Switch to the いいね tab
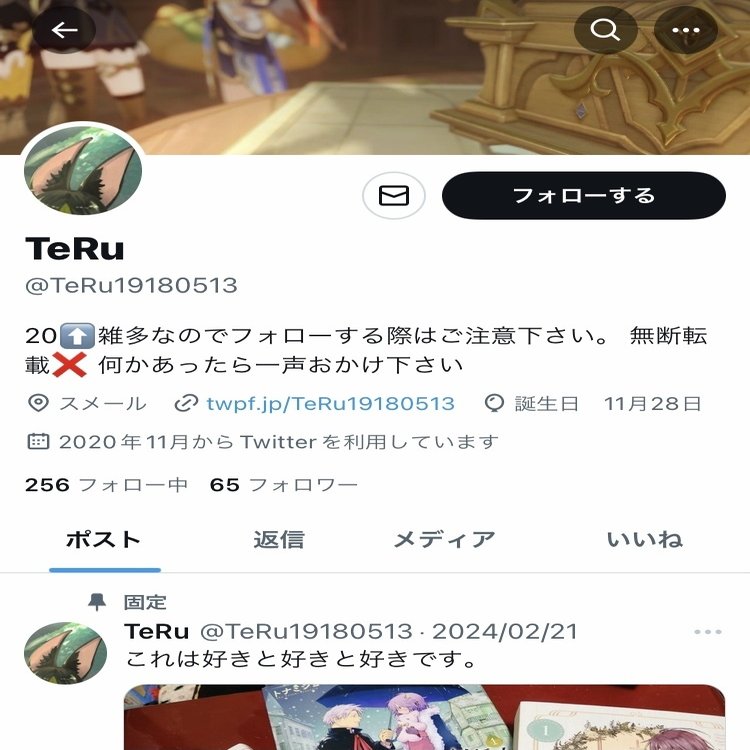Viewport: 750px width, 750px height. coord(644,540)
